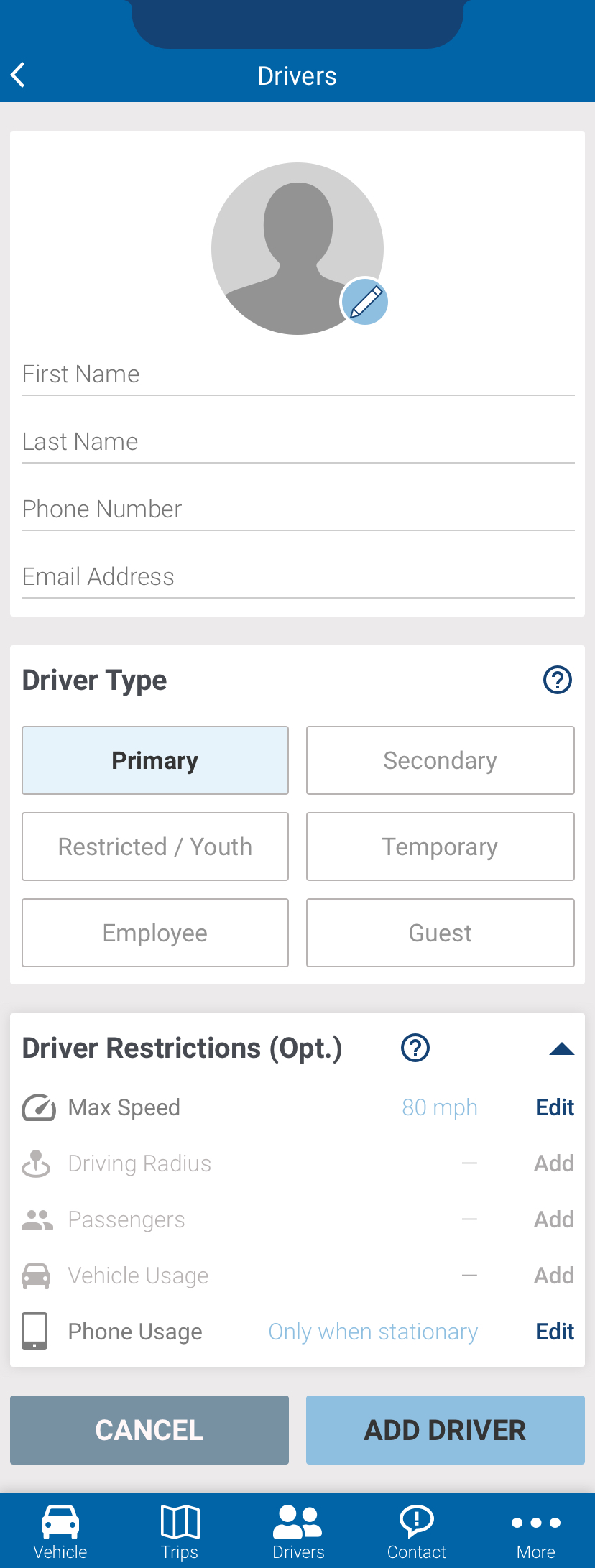This screenshot has width=595, height=1568.
Task: Collapse the Driver Restrictions section
Action: pyautogui.click(x=561, y=1049)
